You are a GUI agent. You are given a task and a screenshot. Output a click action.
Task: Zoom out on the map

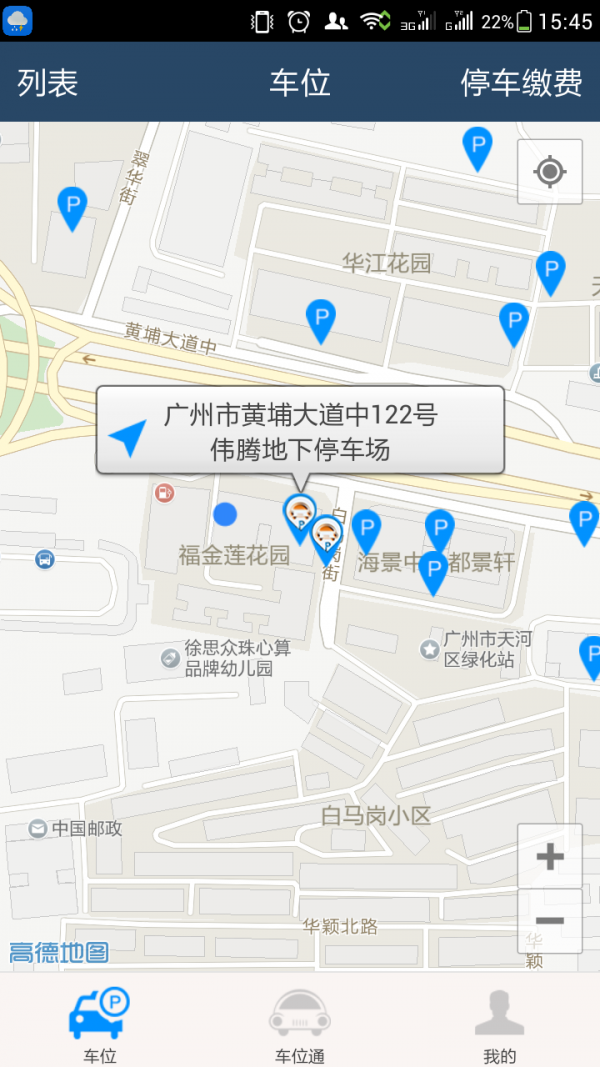tap(550, 921)
